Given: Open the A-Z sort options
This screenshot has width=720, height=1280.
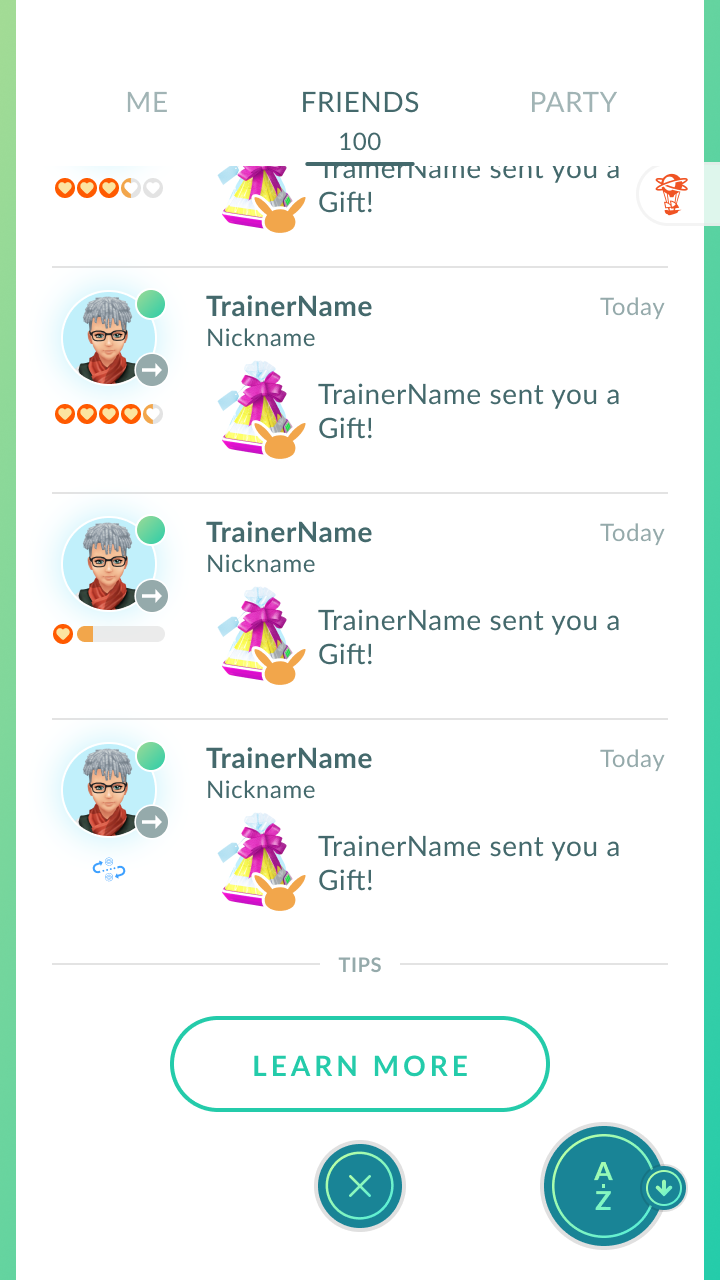Looking at the screenshot, I should (604, 1186).
